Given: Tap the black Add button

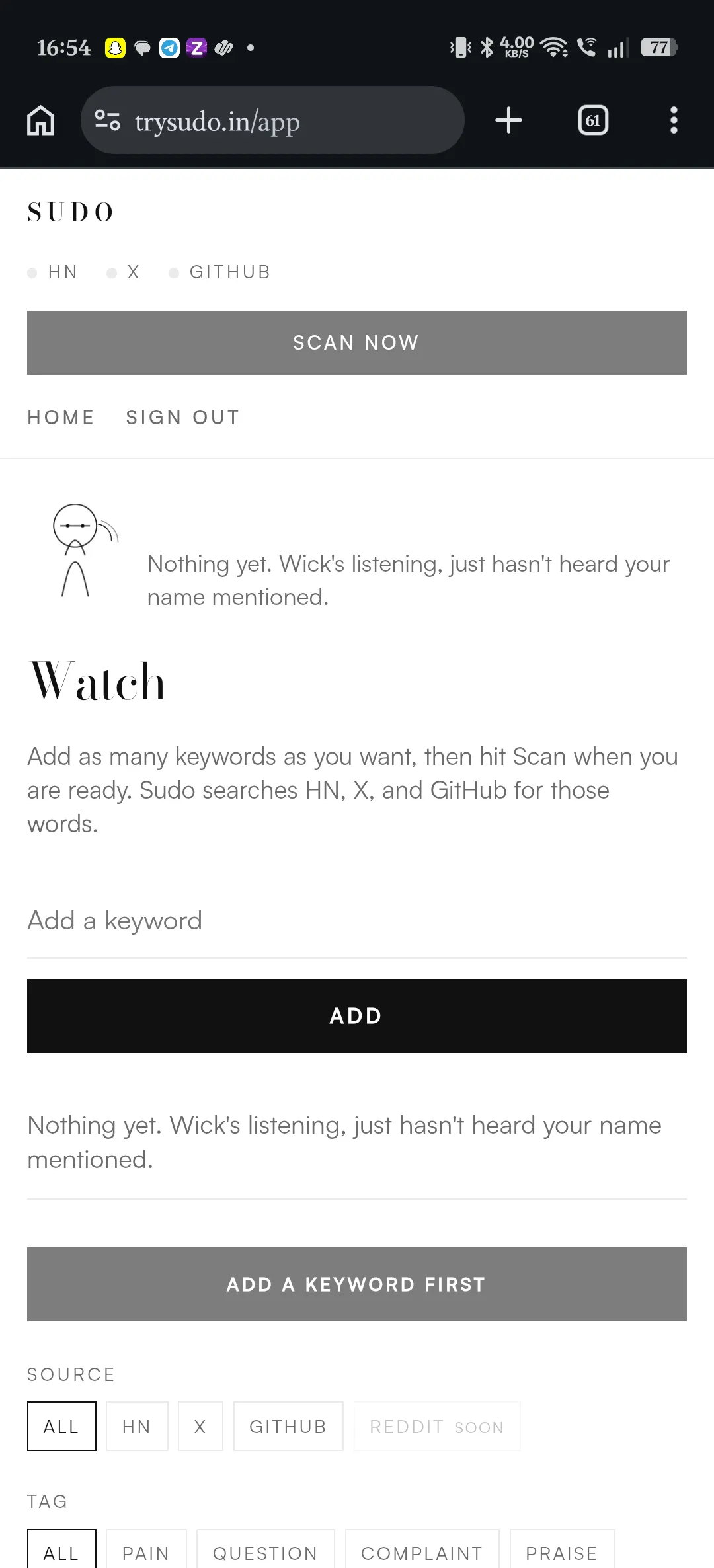Looking at the screenshot, I should click(357, 1016).
